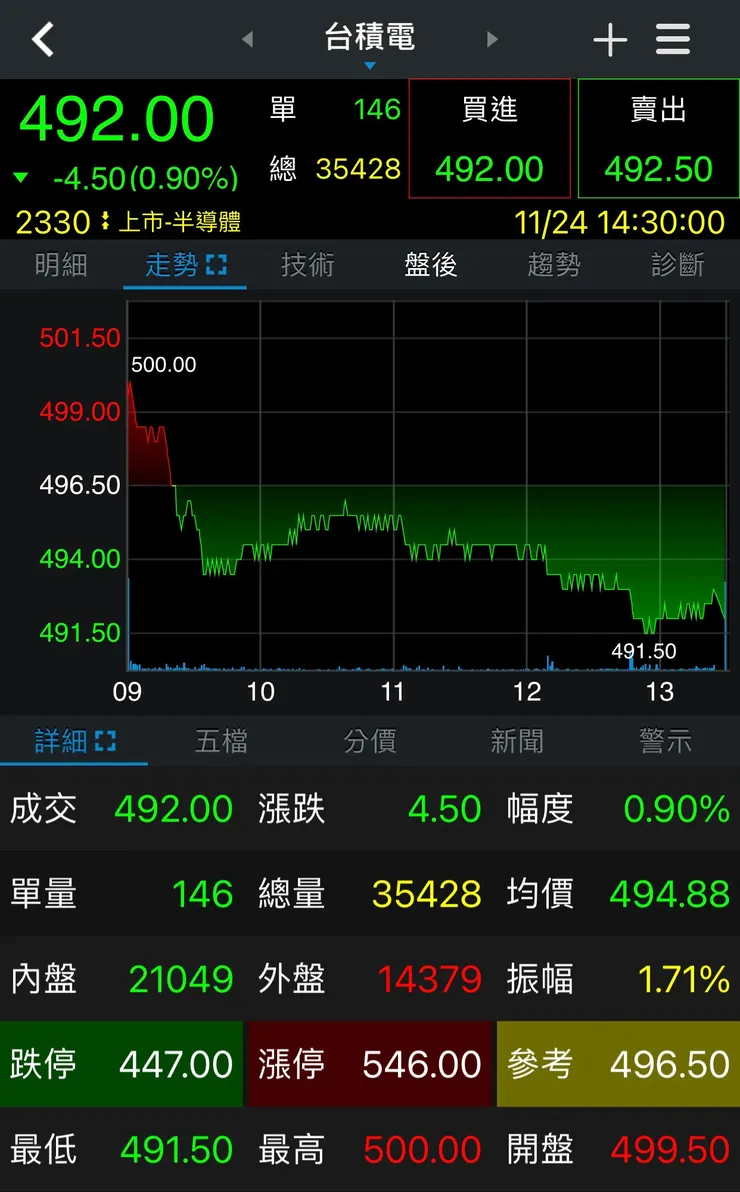Switch to the 技術 chart tab

[308, 265]
